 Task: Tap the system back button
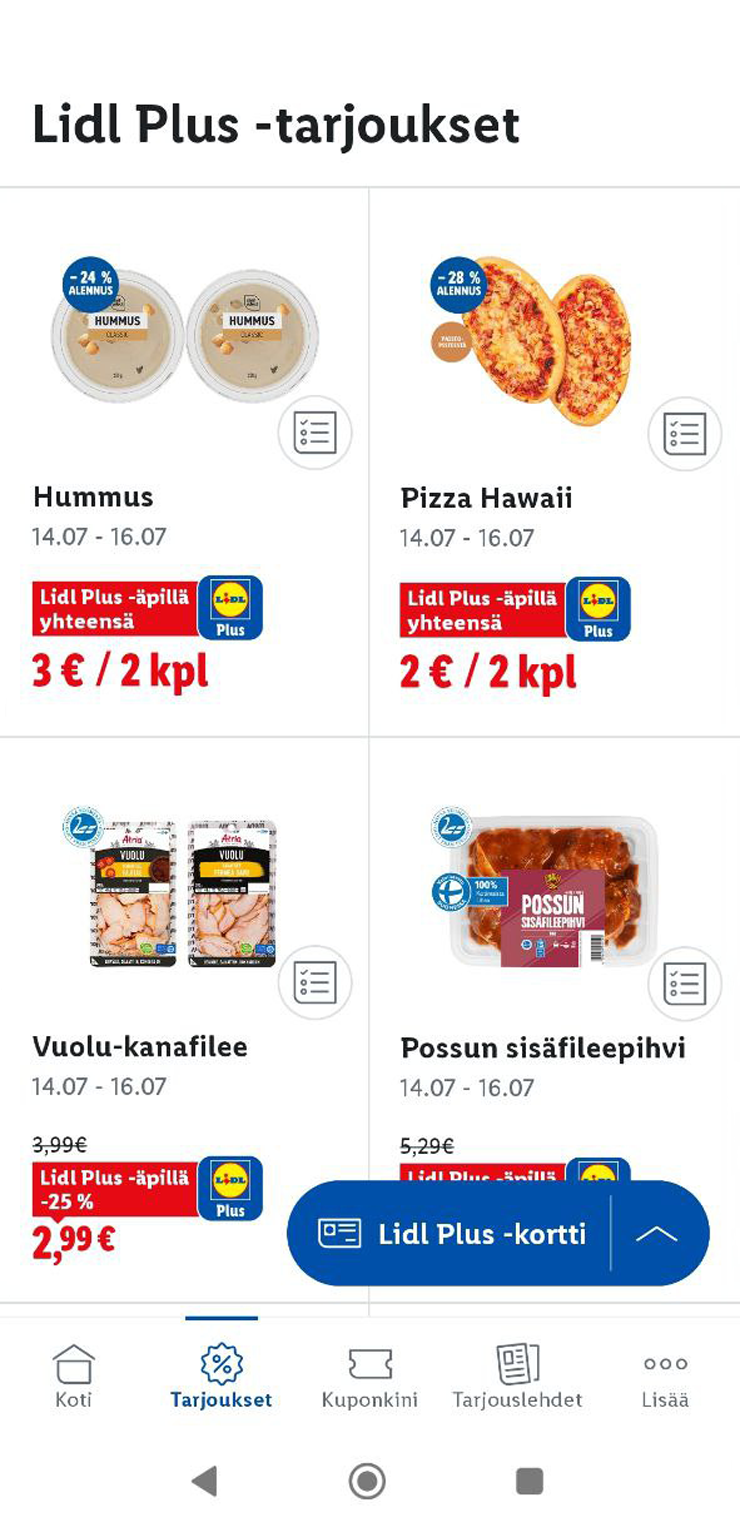pyautogui.click(x=204, y=1480)
